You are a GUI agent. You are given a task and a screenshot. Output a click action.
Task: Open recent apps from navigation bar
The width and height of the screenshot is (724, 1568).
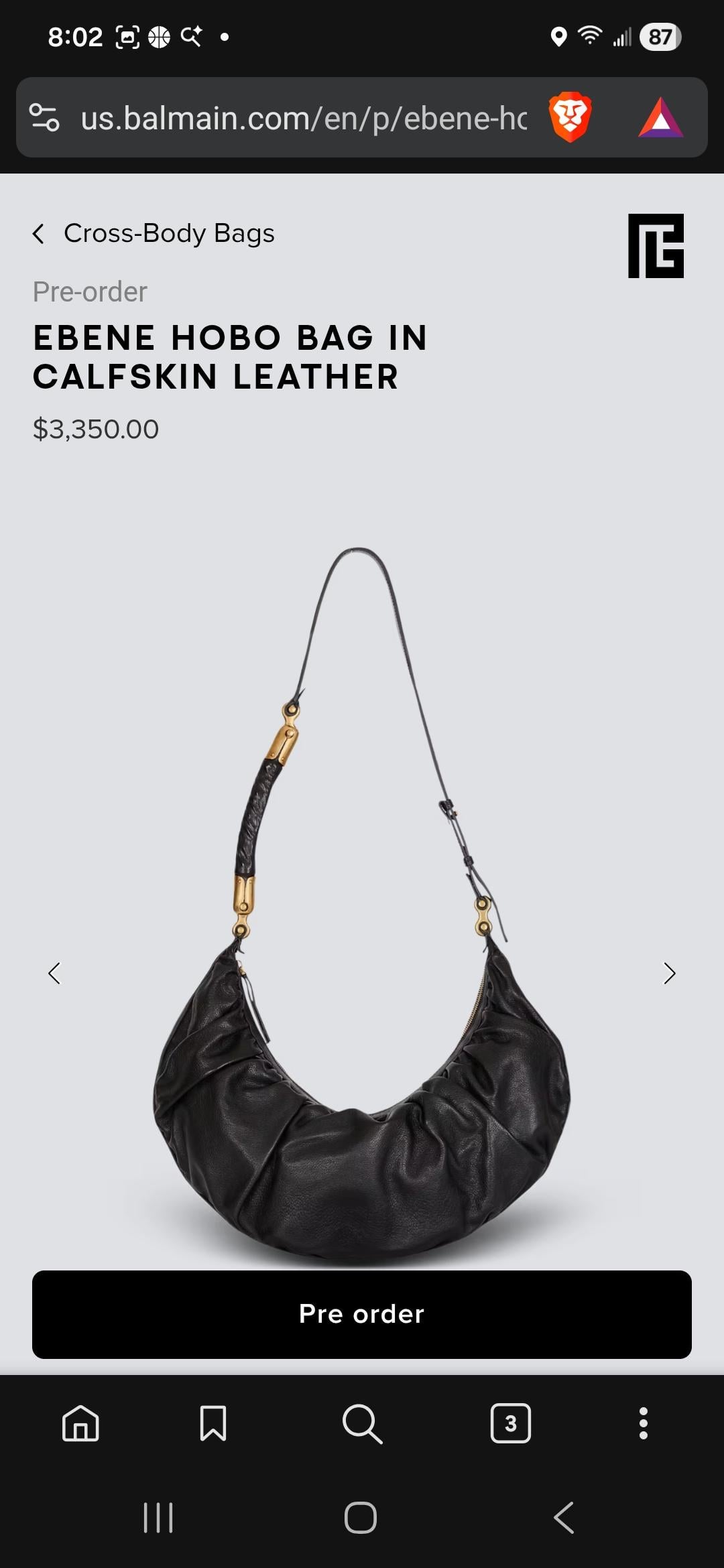158,1518
